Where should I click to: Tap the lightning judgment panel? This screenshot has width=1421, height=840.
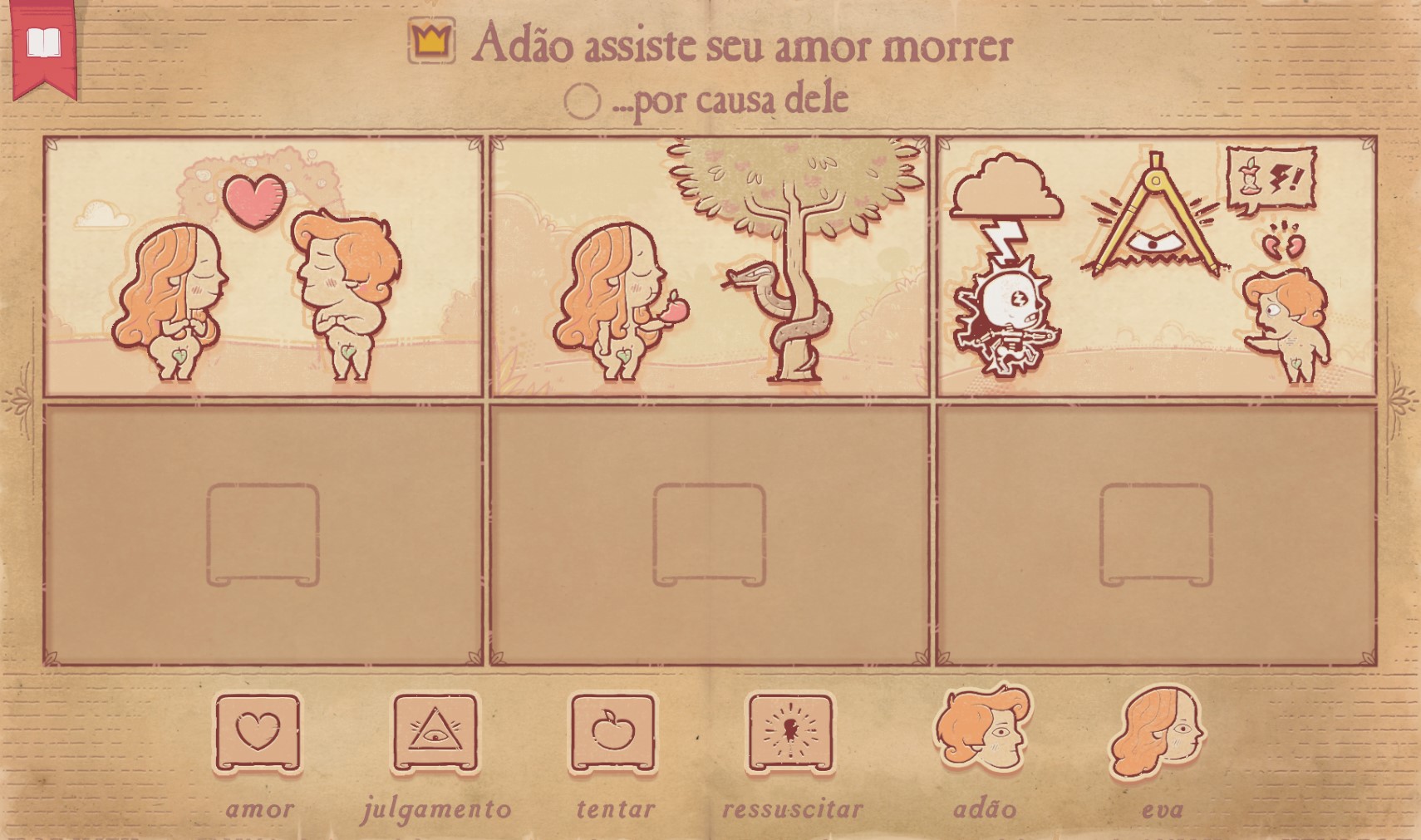pos(1156,267)
